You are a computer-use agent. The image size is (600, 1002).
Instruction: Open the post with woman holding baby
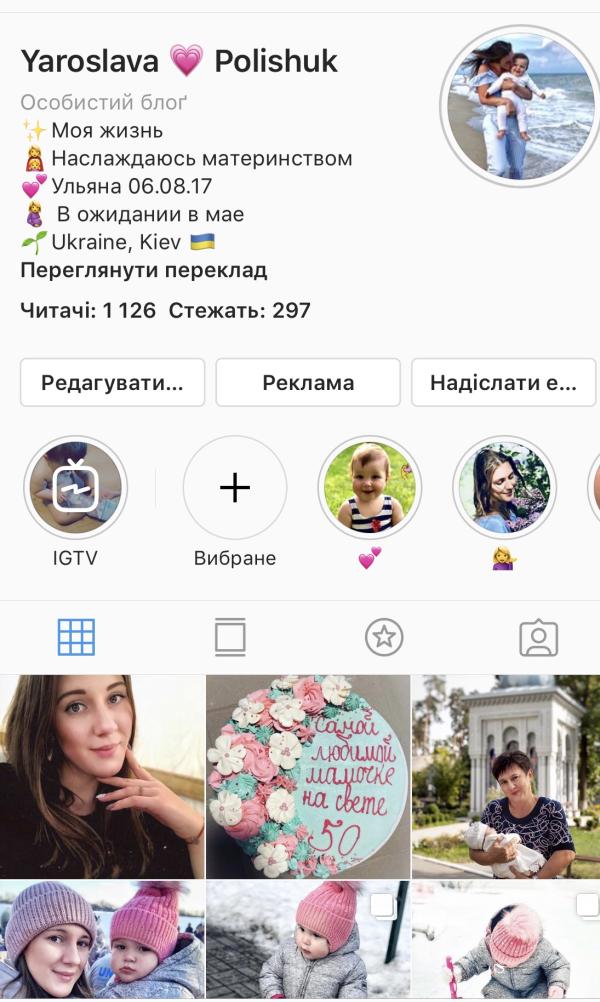coord(506,776)
